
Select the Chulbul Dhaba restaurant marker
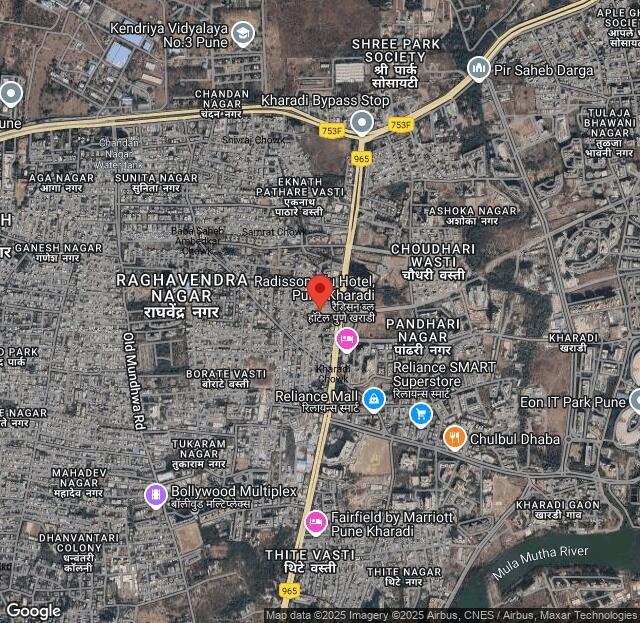pyautogui.click(x=454, y=436)
